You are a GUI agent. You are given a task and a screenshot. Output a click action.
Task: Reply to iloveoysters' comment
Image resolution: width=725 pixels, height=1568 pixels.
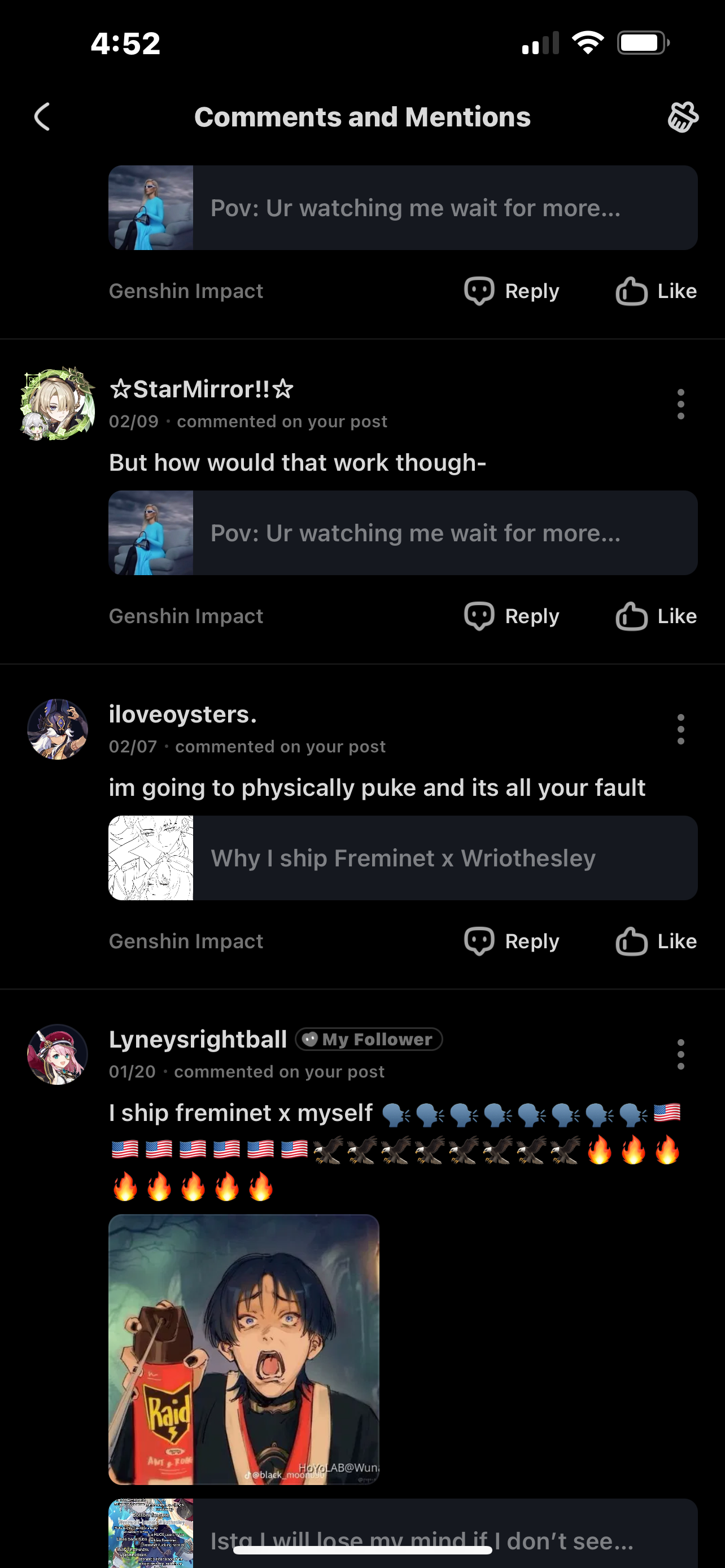coord(512,941)
